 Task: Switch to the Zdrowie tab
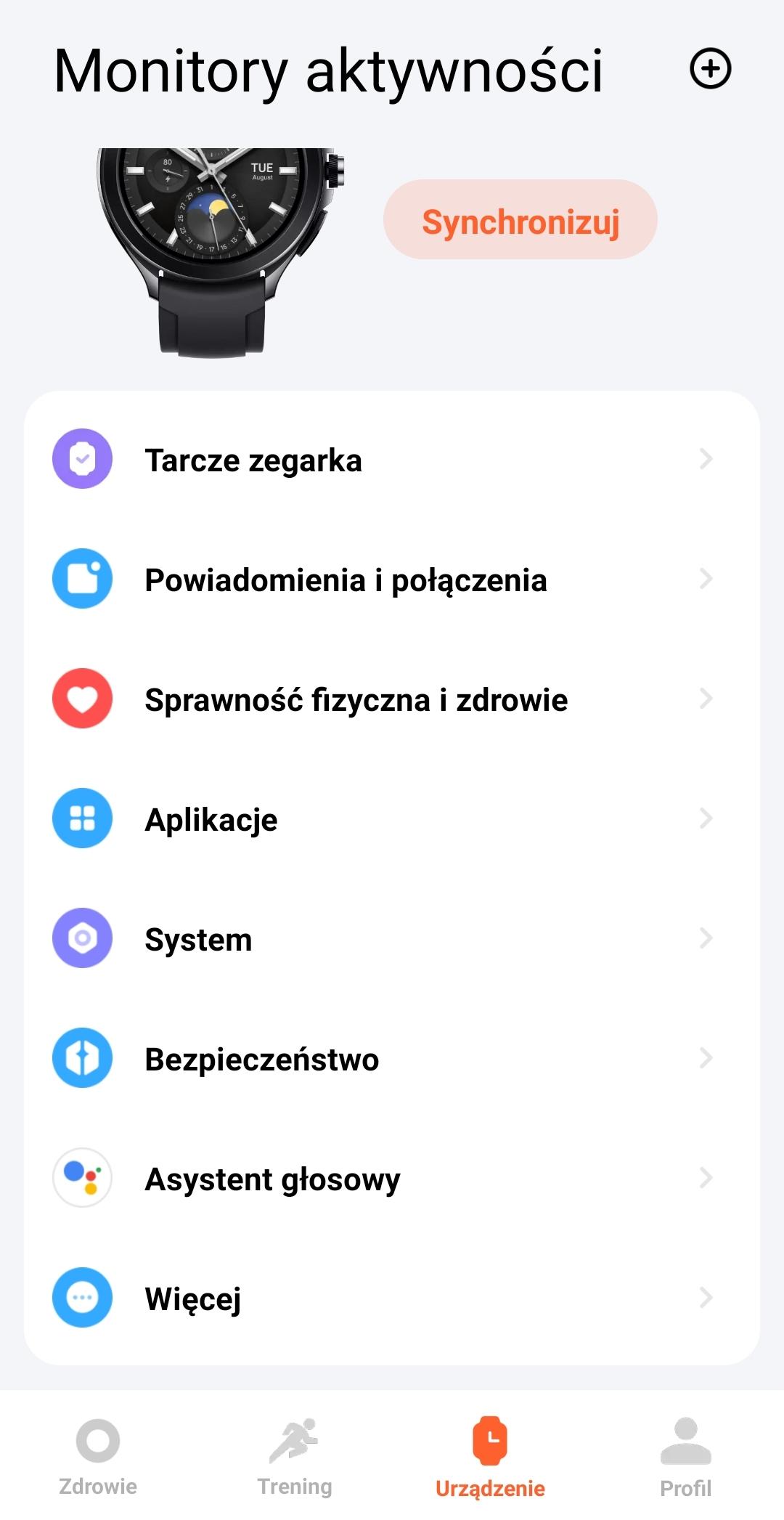(x=98, y=1456)
